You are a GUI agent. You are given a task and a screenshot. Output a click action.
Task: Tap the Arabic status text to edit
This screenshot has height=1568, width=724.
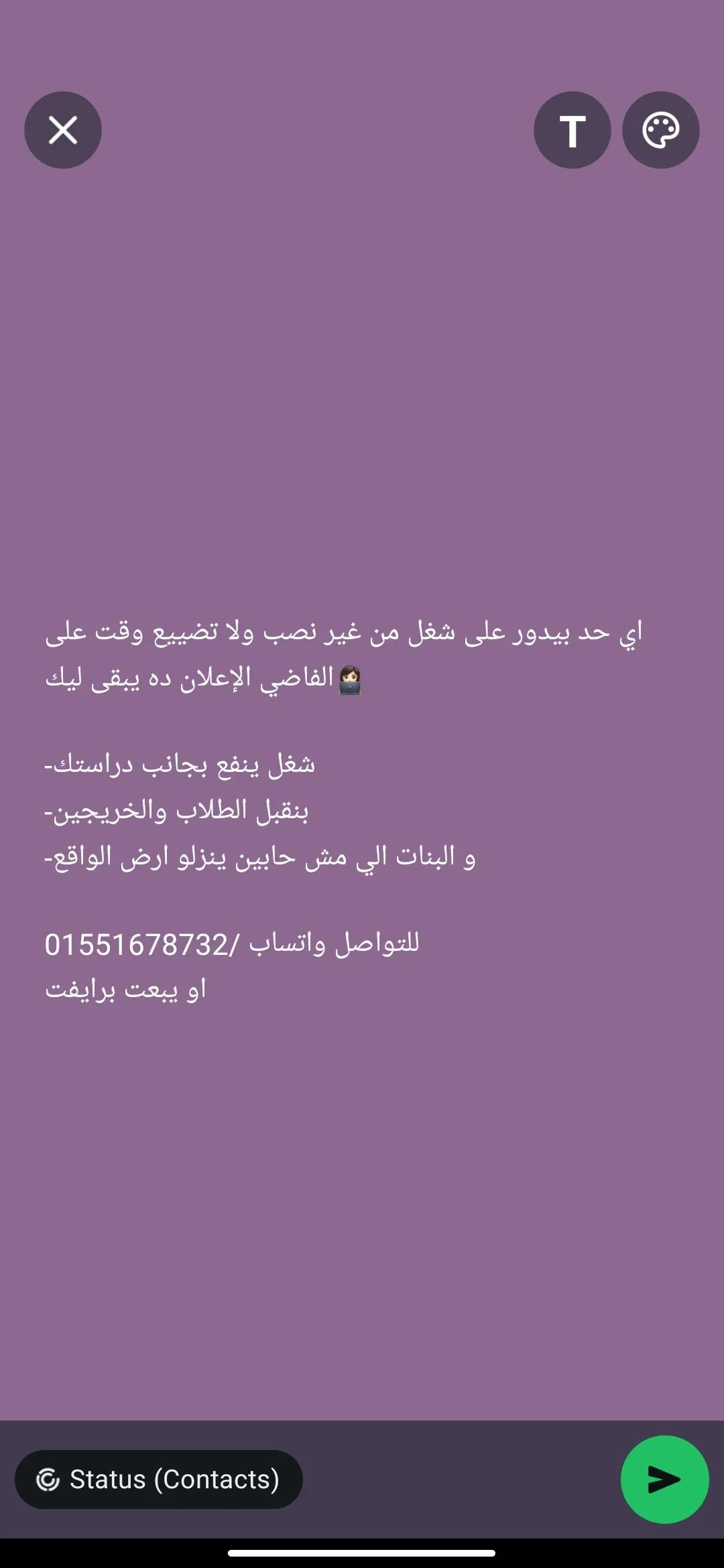pyautogui.click(x=342, y=811)
